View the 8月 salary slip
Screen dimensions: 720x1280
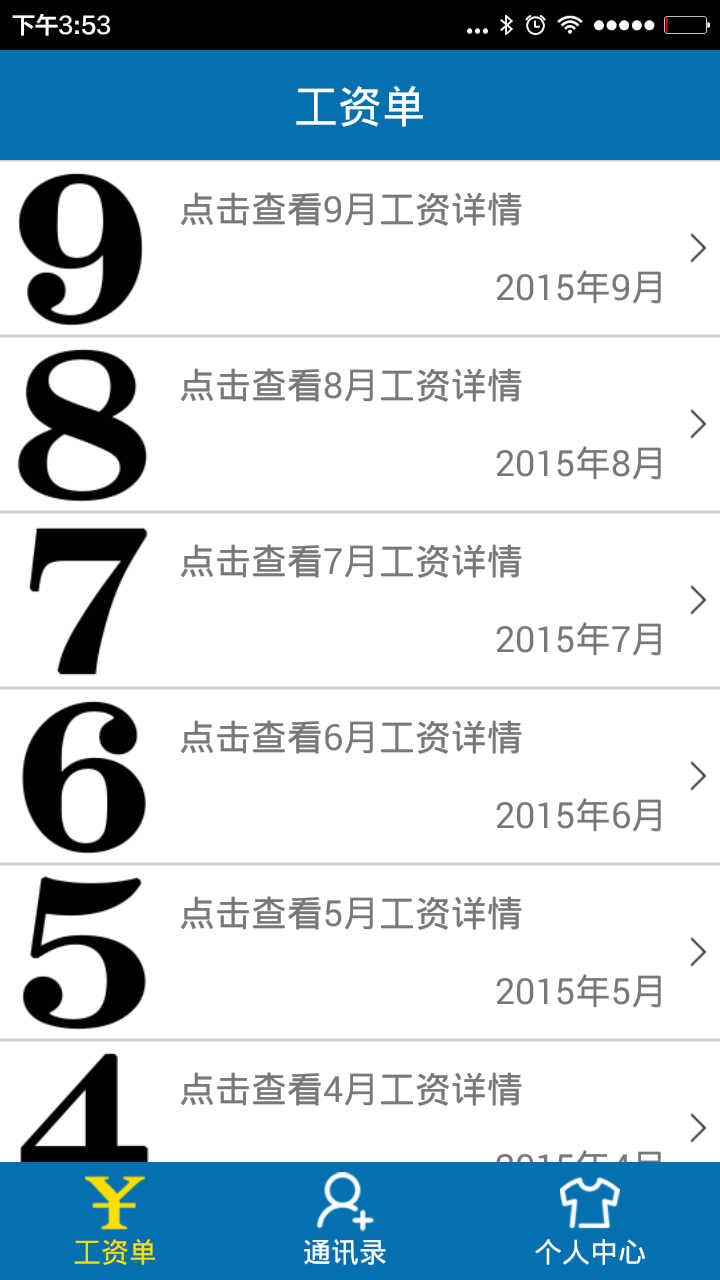[x=360, y=425]
